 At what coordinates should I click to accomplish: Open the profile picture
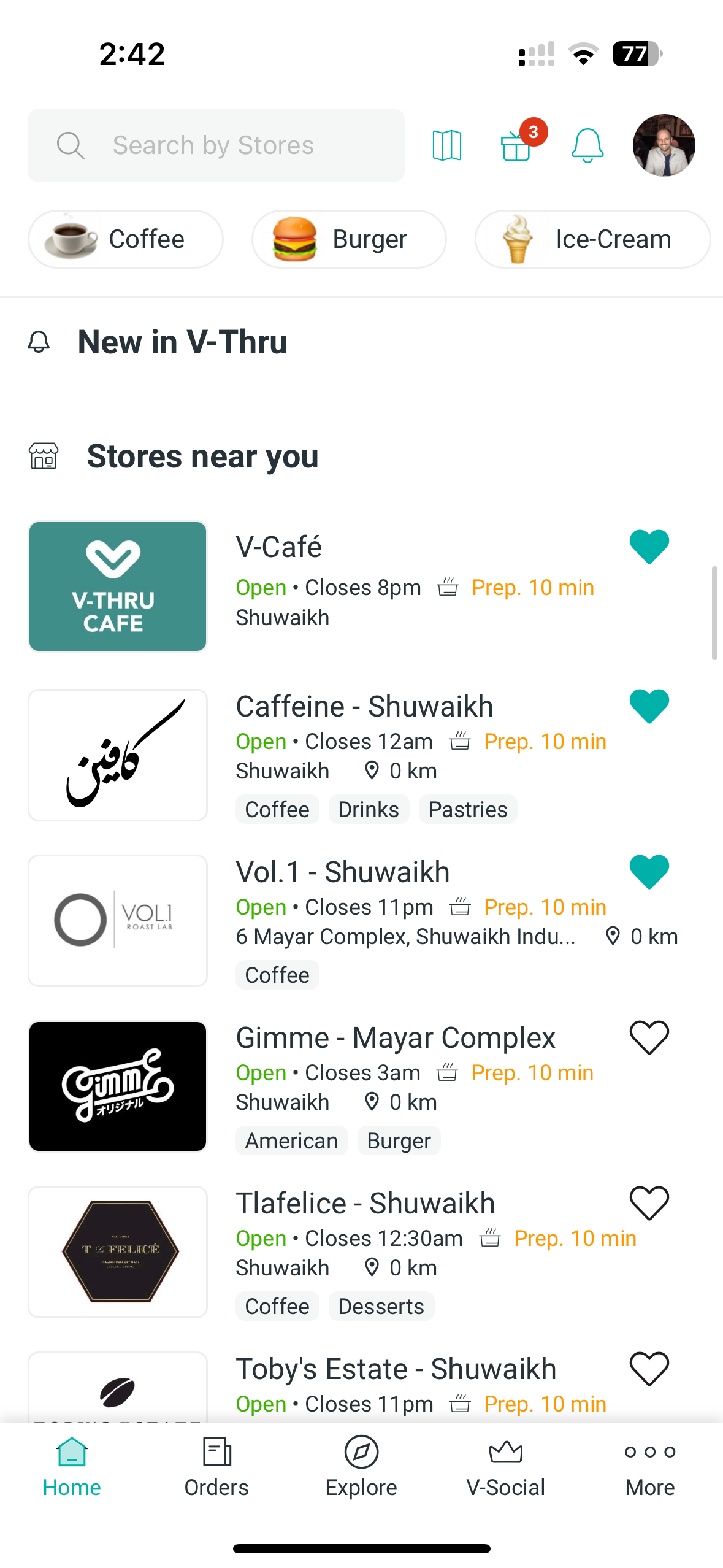[664, 145]
